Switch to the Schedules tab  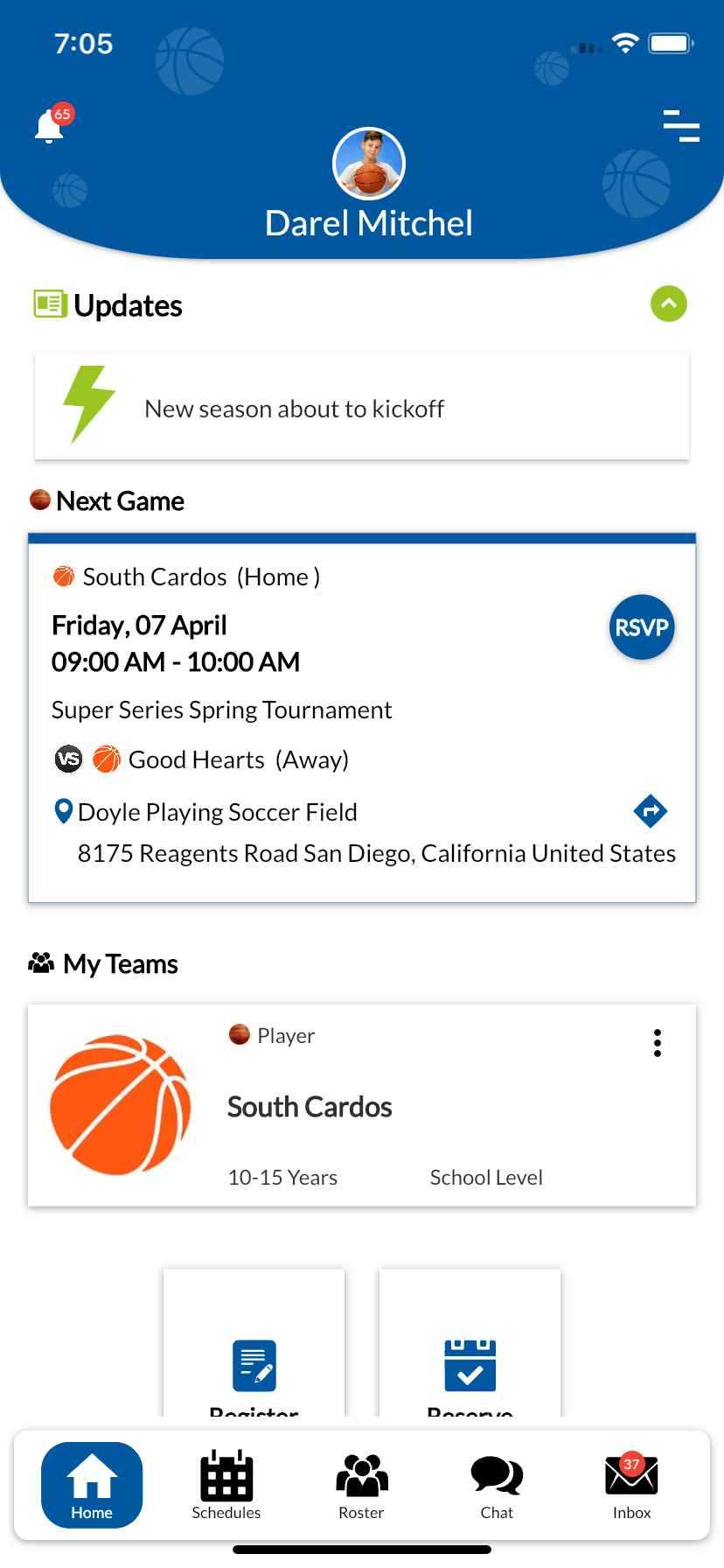(226, 1485)
